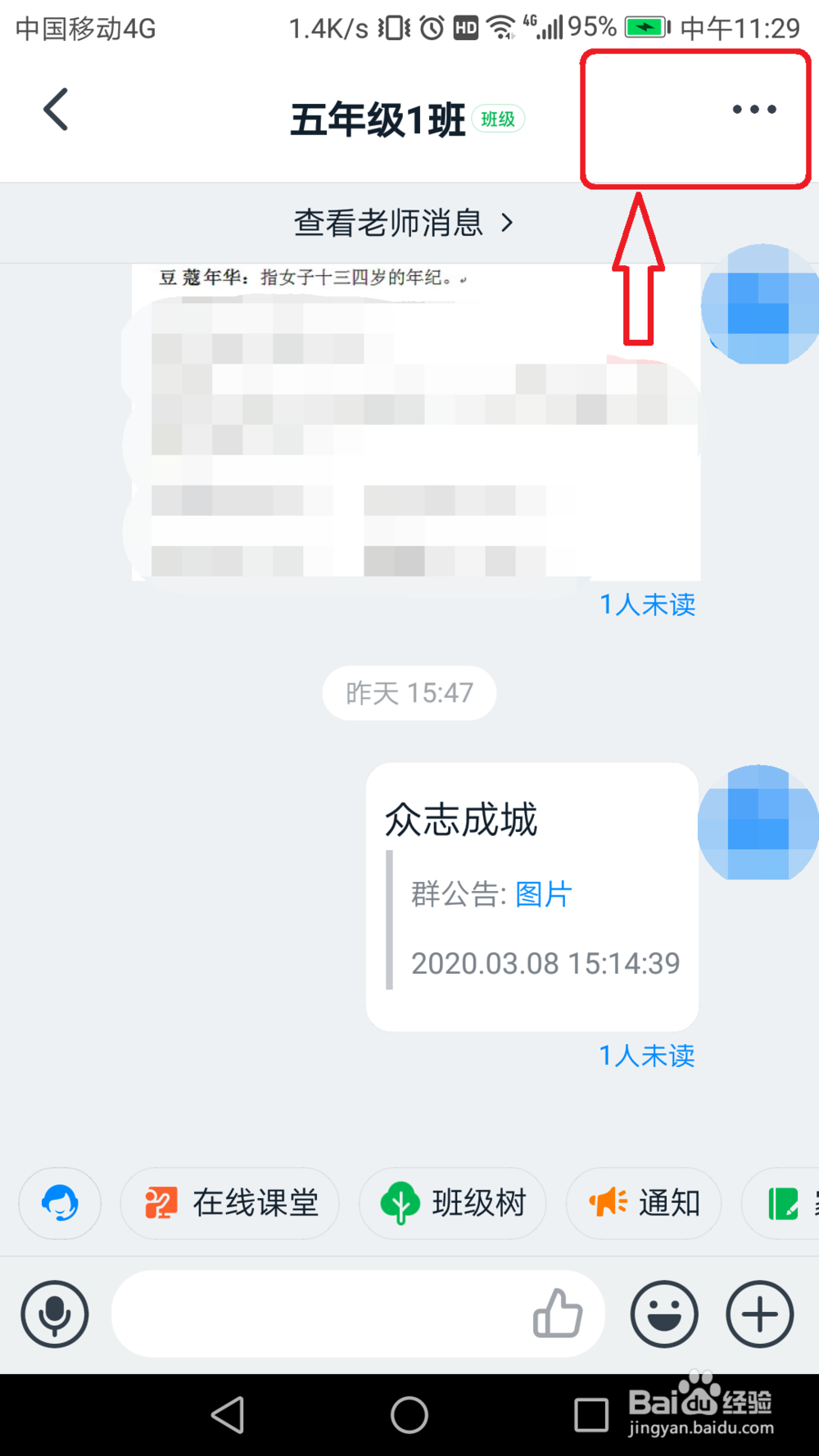Image resolution: width=819 pixels, height=1456 pixels.
Task: Tap the plus icon for more attachment options
Action: pyautogui.click(x=759, y=1314)
